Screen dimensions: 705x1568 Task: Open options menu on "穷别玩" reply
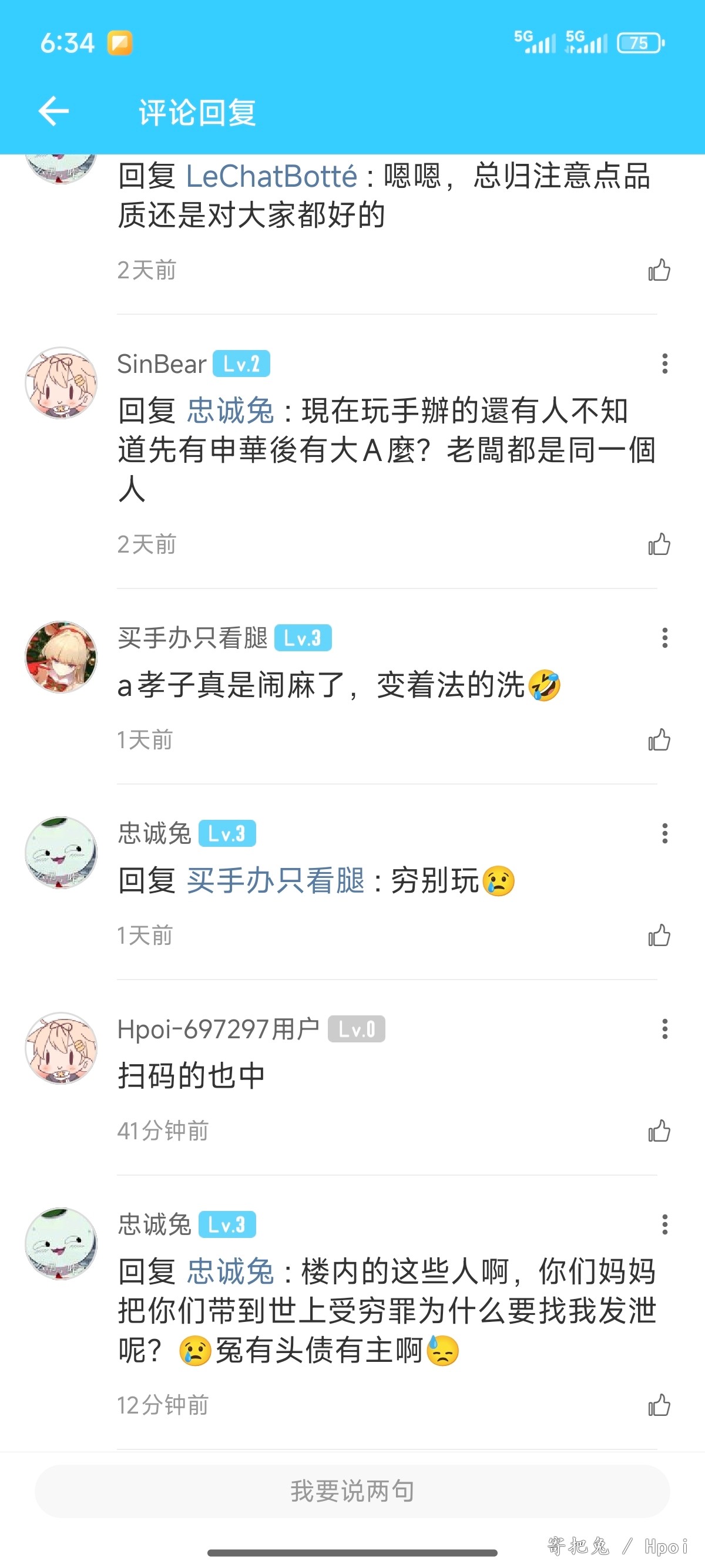(x=664, y=833)
